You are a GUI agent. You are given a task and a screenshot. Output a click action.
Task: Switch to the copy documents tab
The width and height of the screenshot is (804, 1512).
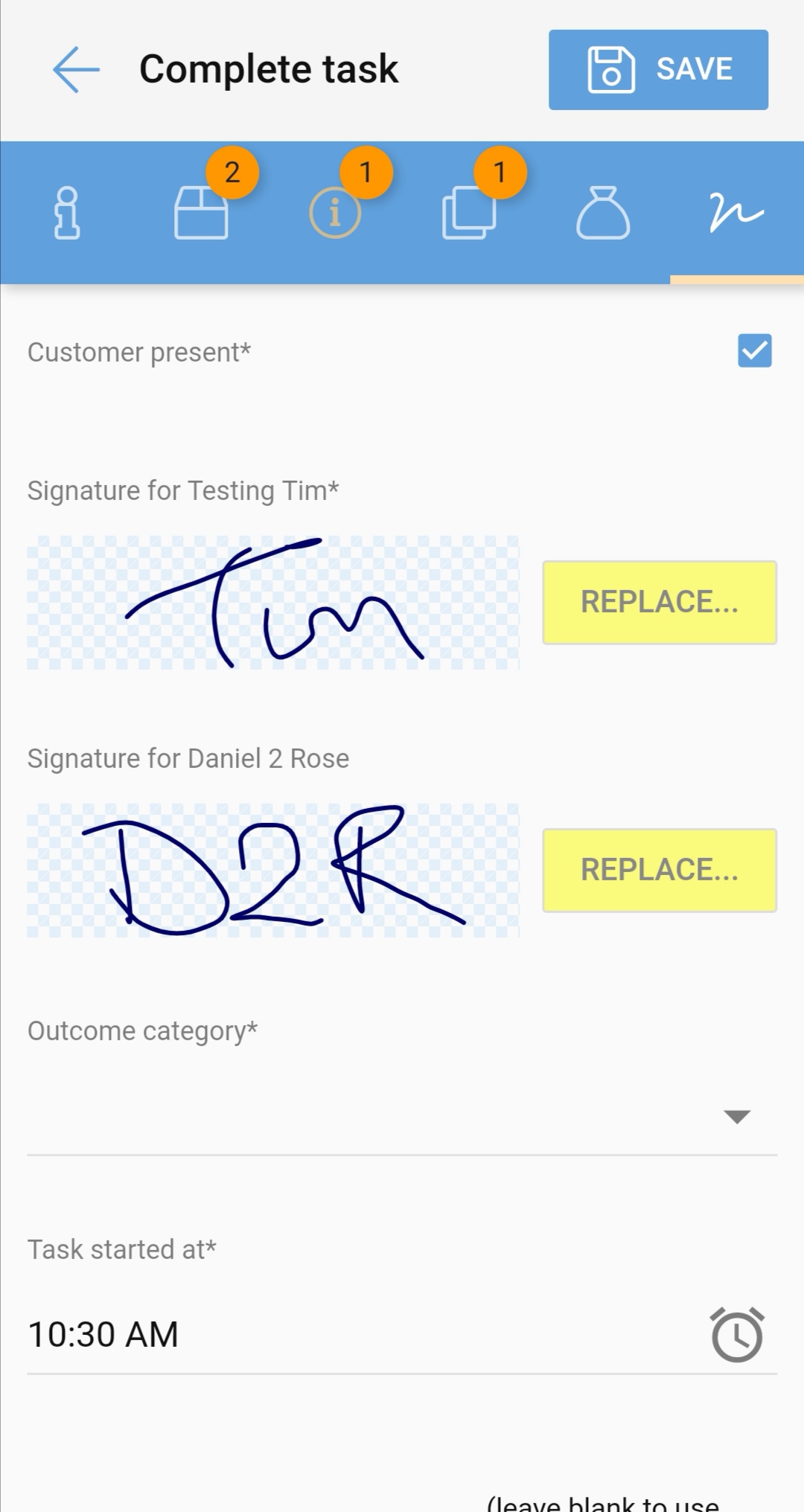coord(469,213)
